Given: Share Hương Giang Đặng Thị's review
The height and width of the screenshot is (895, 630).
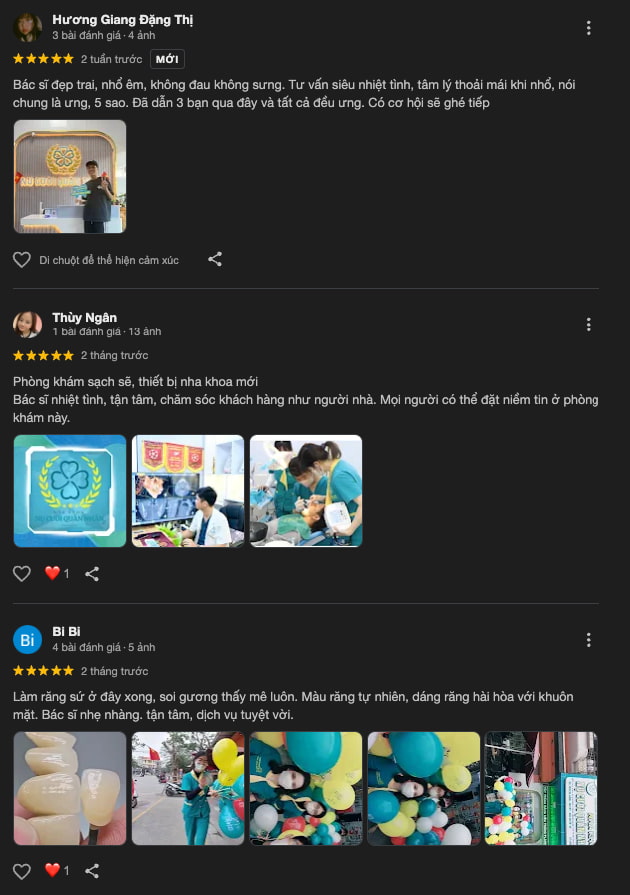Looking at the screenshot, I should 215,260.
